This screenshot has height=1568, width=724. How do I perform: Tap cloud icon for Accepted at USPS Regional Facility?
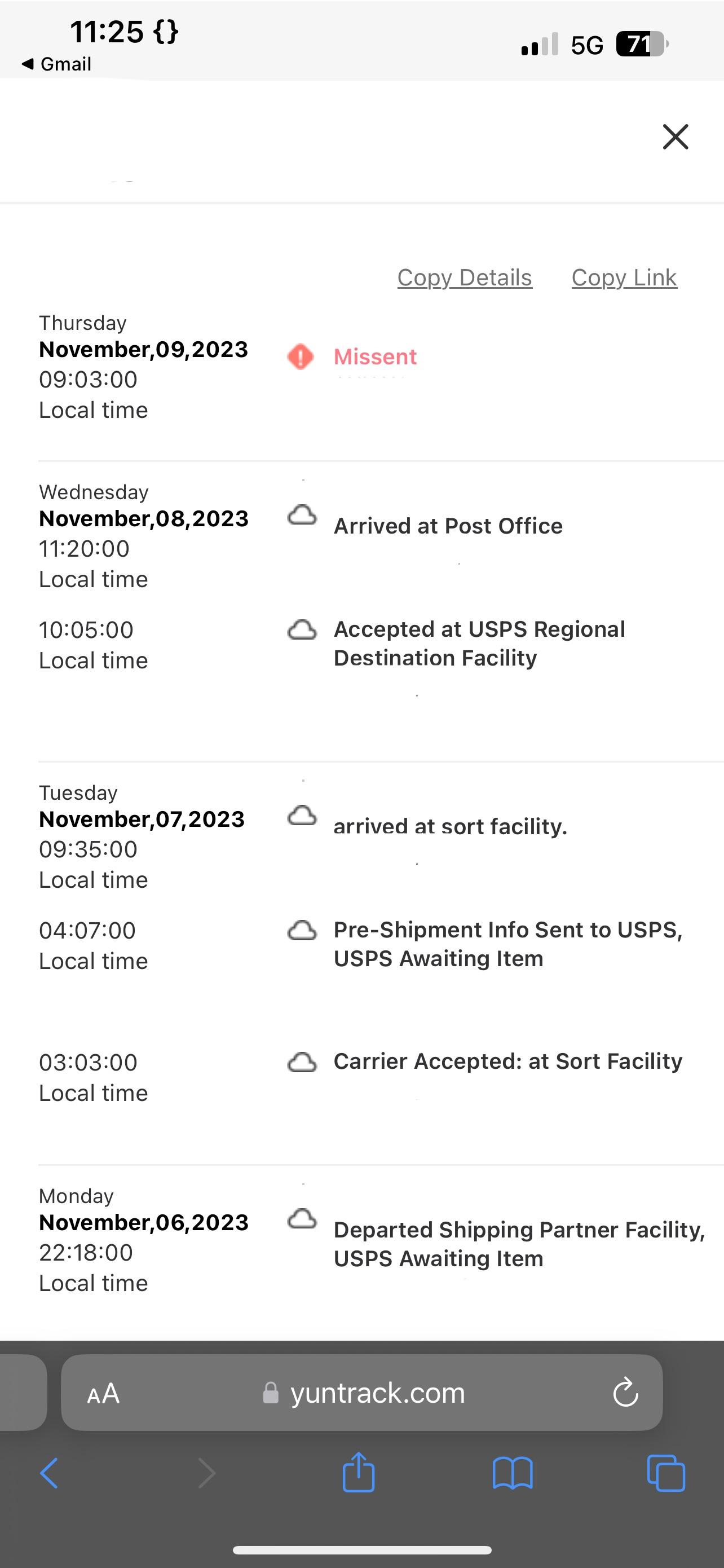[x=302, y=631]
